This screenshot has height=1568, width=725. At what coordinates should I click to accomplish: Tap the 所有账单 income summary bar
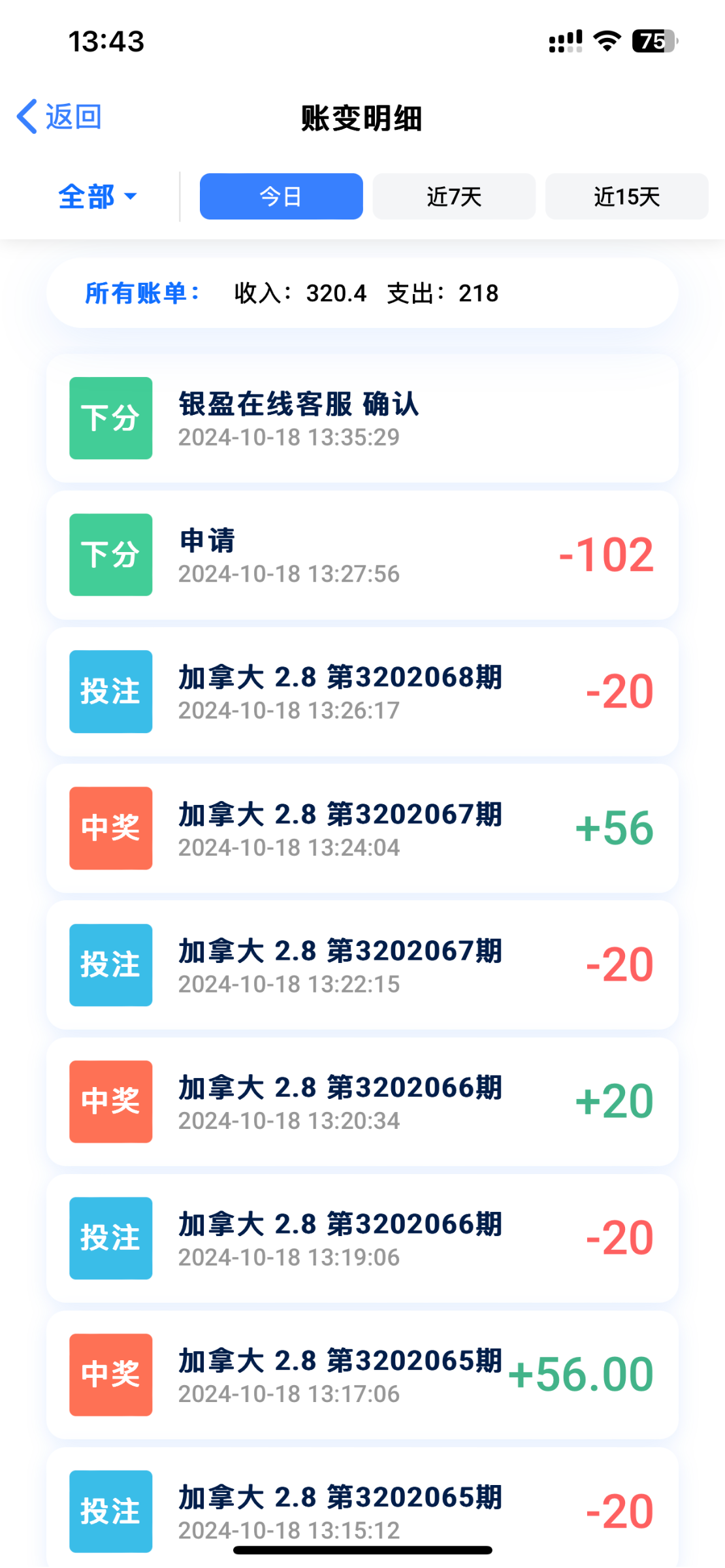click(x=362, y=293)
